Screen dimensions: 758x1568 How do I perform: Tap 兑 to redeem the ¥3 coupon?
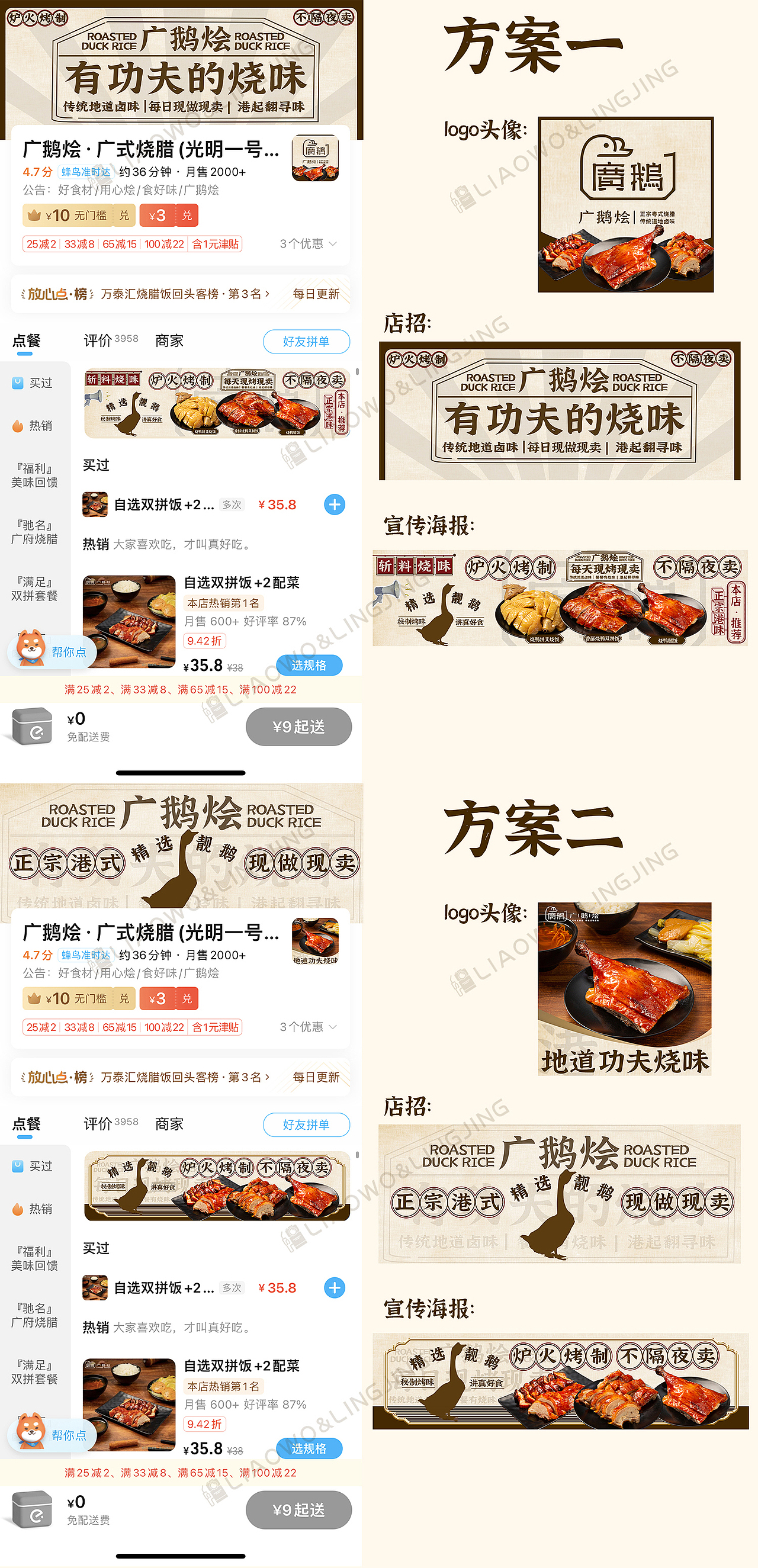189,216
